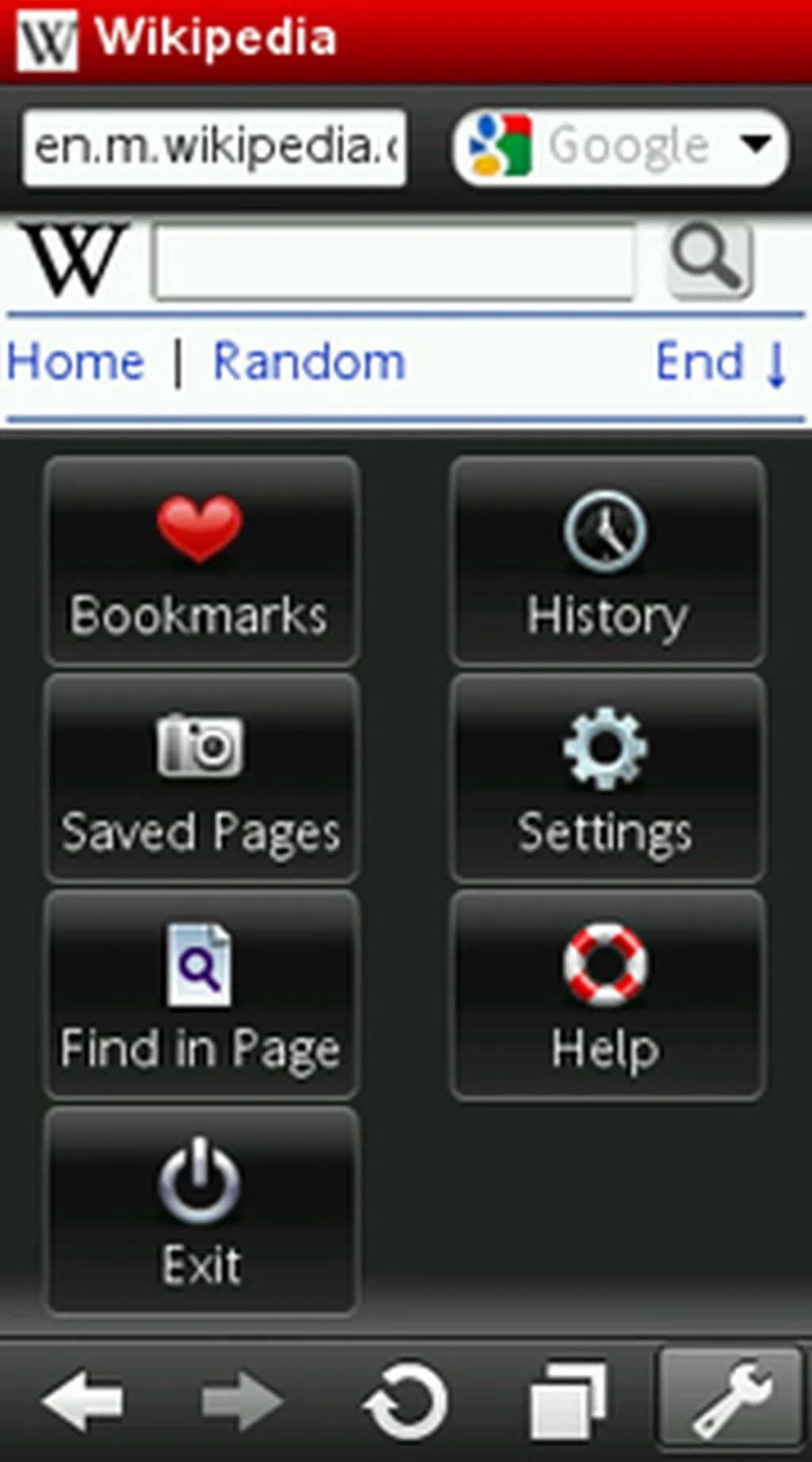Go forward to the next page

click(242, 1403)
